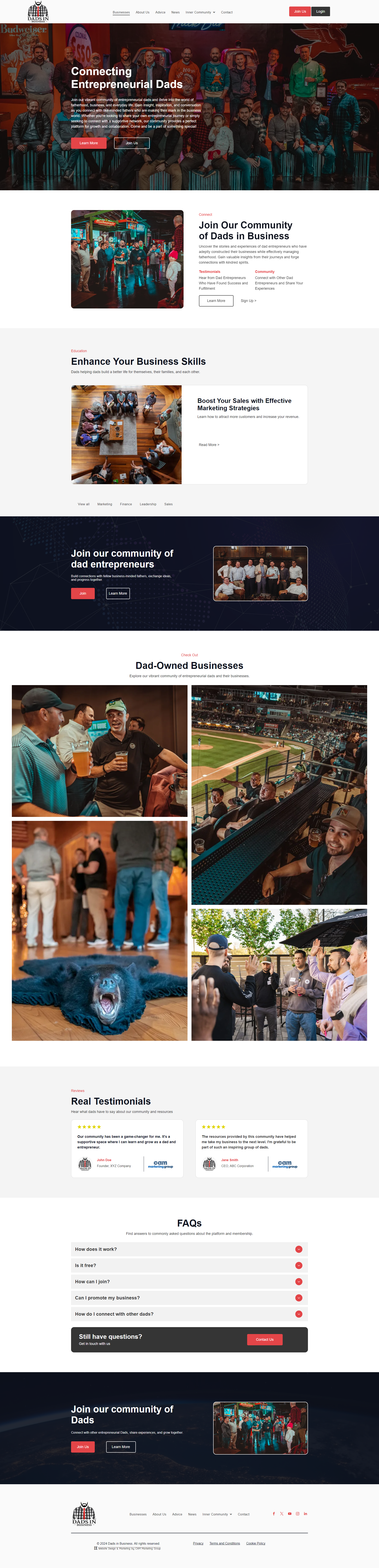Select the Marketing filter tab
The height and width of the screenshot is (1568, 379).
(105, 504)
